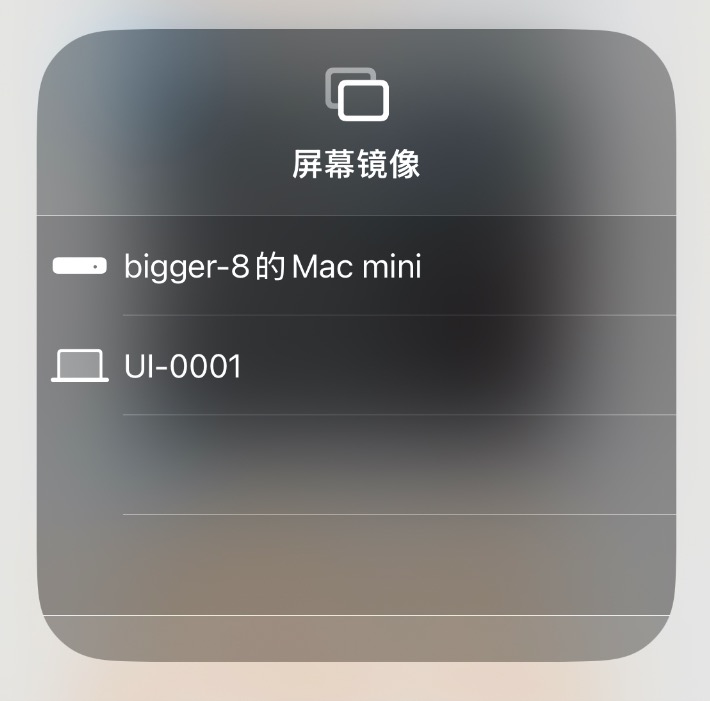
Task: Mirror screen to bigger-8的 Mac mini
Action: pyautogui.click(x=272, y=267)
